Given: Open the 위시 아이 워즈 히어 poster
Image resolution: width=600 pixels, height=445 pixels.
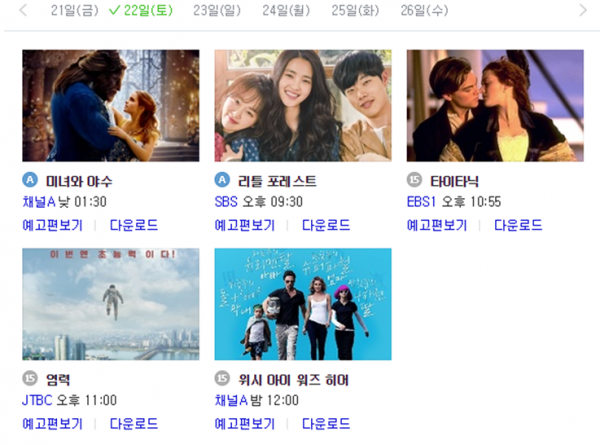Looking at the screenshot, I should click(x=303, y=304).
